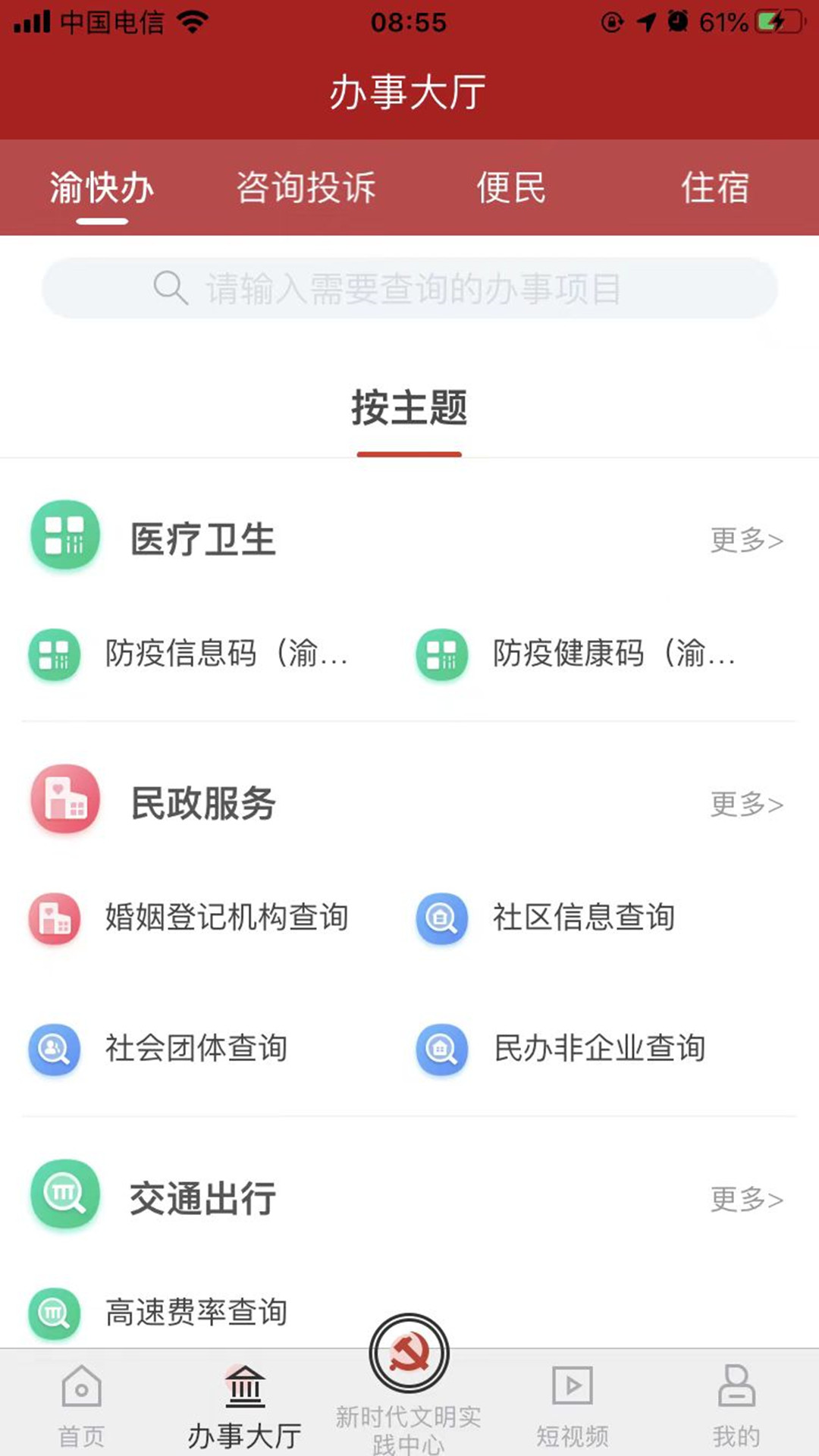Screen dimensions: 819x1456
Task: Open the 我的 profile tab
Action: tap(736, 1407)
